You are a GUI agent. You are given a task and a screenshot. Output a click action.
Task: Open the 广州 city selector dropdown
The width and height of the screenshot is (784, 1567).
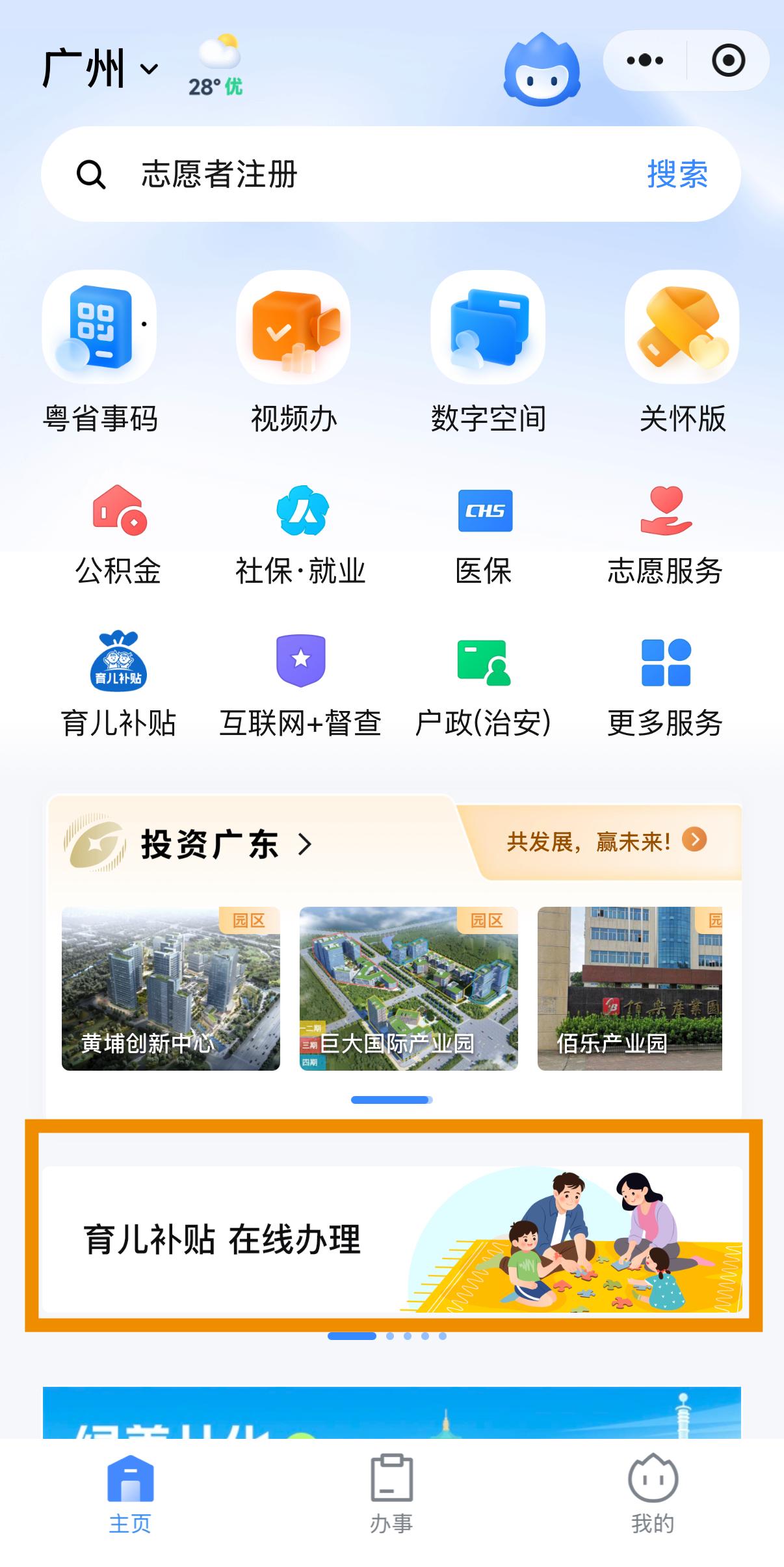pos(100,69)
